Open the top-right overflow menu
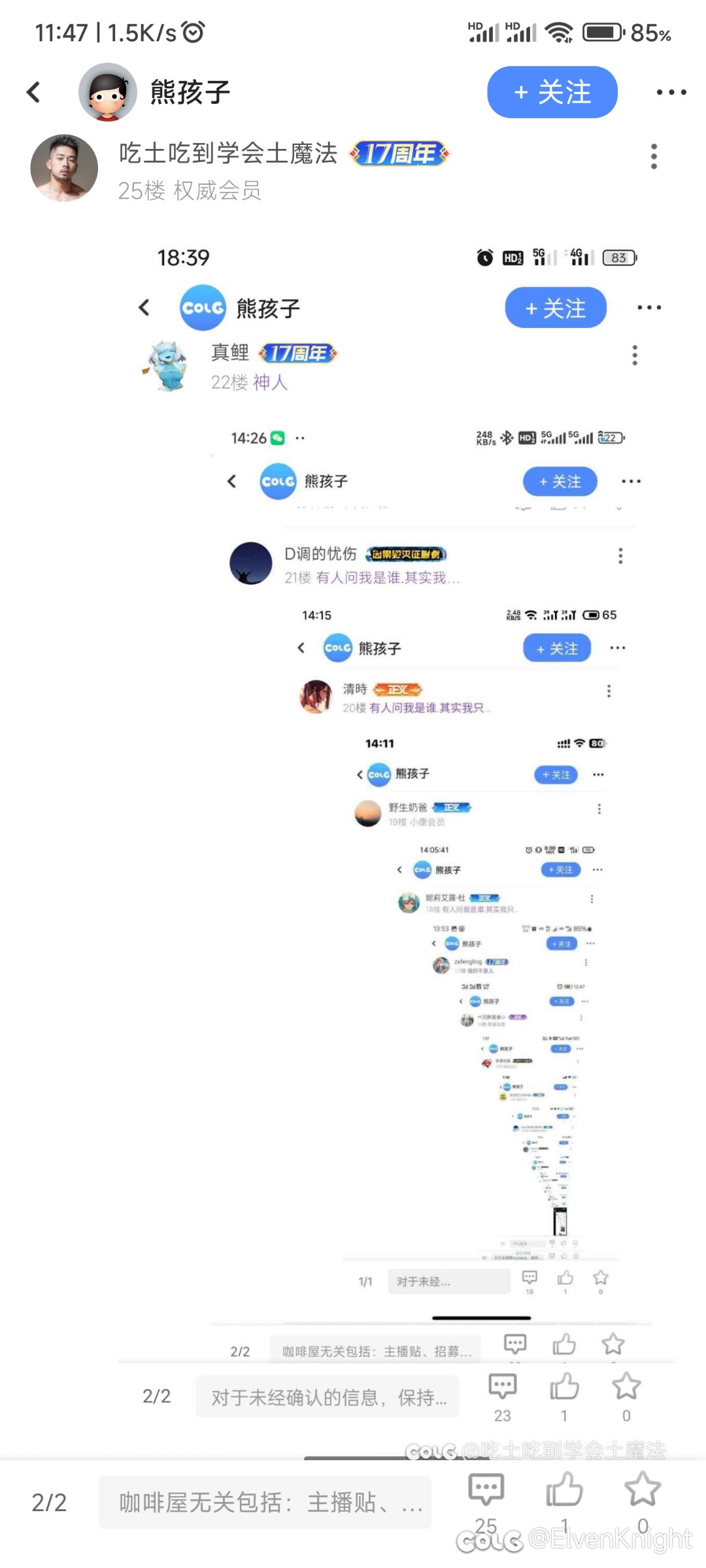 [x=671, y=92]
